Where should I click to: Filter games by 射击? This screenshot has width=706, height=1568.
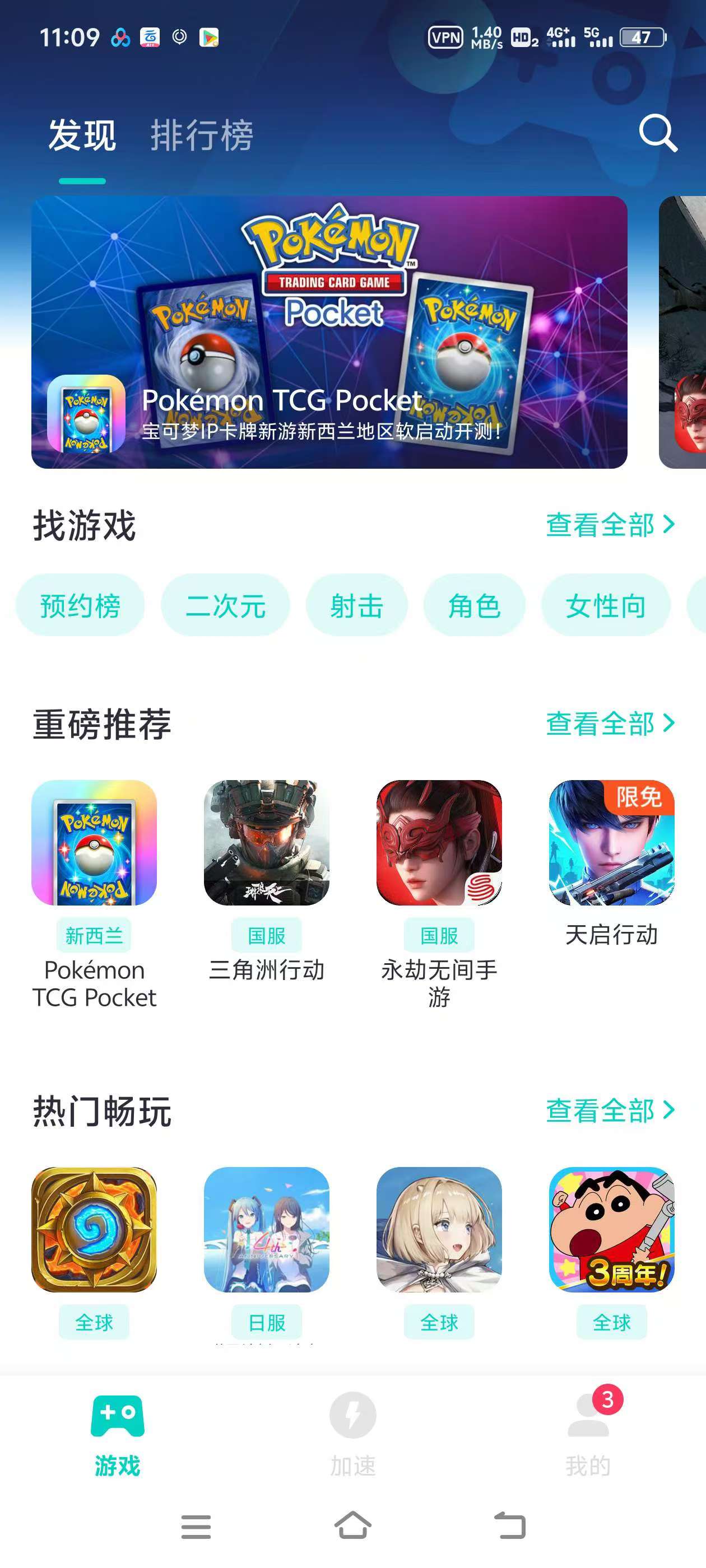356,606
